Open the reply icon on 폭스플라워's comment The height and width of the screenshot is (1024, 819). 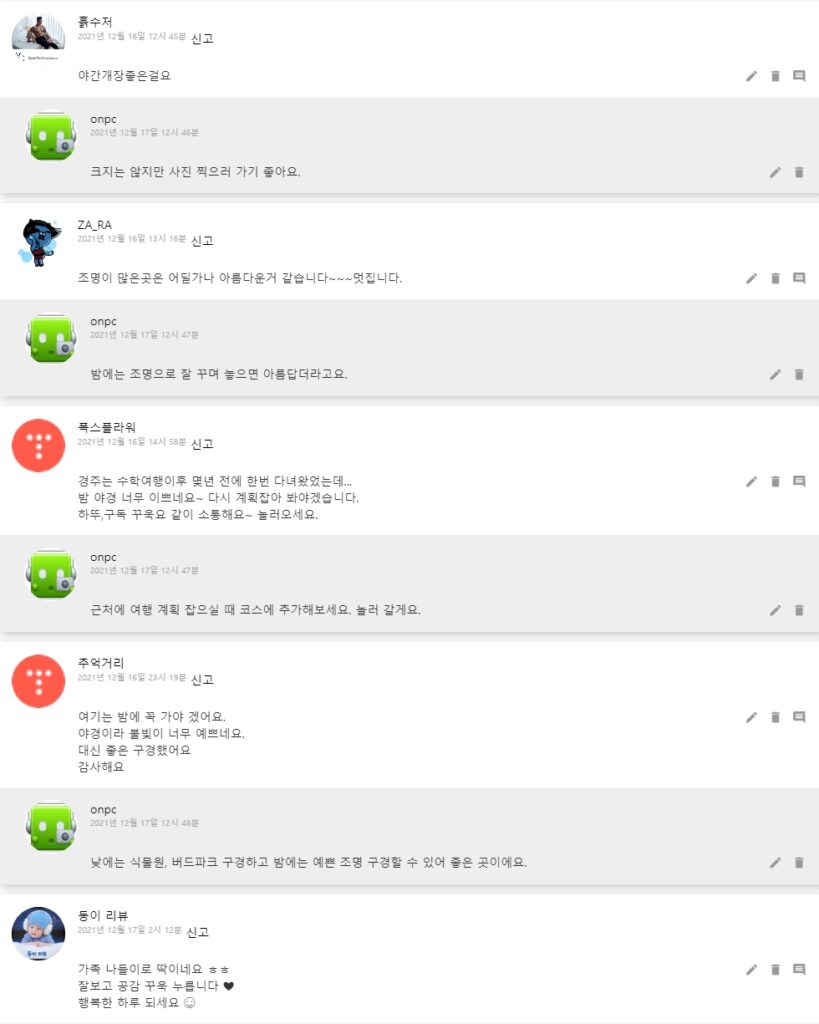point(799,481)
